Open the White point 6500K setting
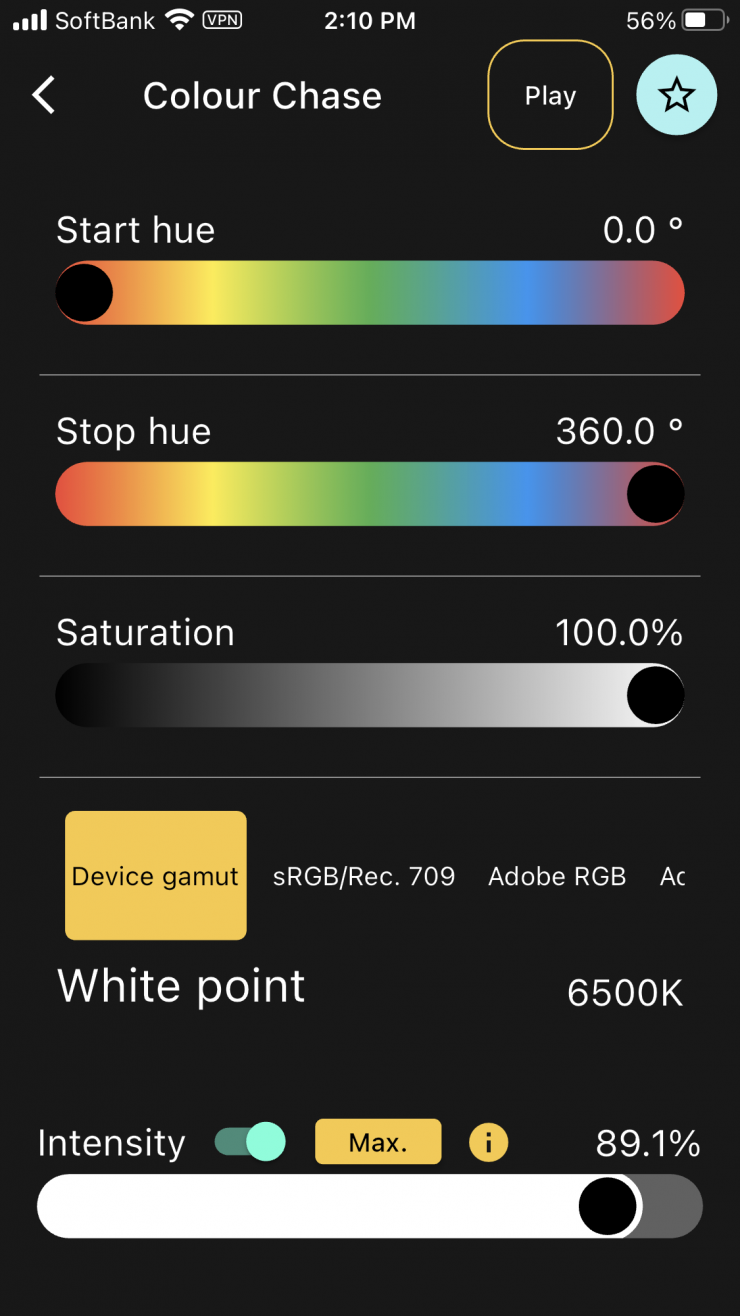Image resolution: width=740 pixels, height=1316 pixels. coord(624,992)
